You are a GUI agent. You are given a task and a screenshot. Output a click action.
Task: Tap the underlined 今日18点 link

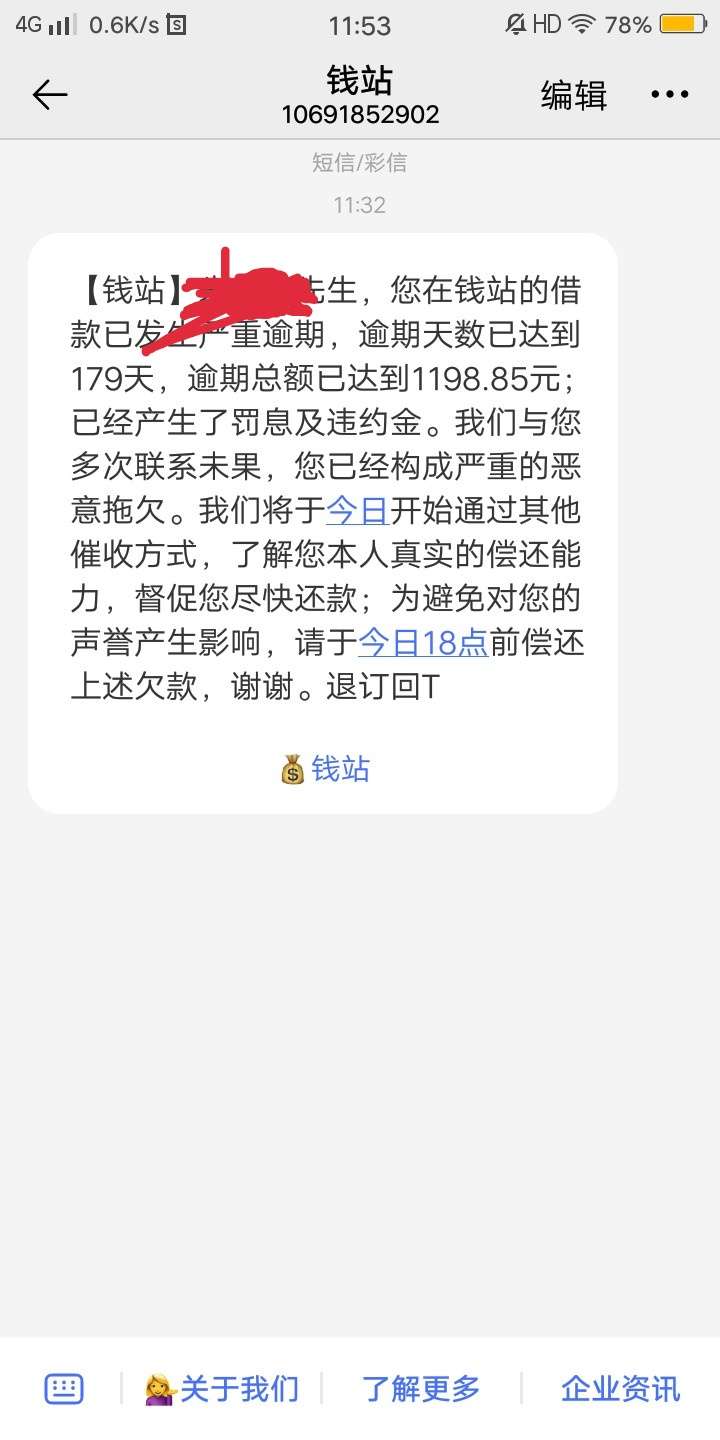(x=423, y=642)
